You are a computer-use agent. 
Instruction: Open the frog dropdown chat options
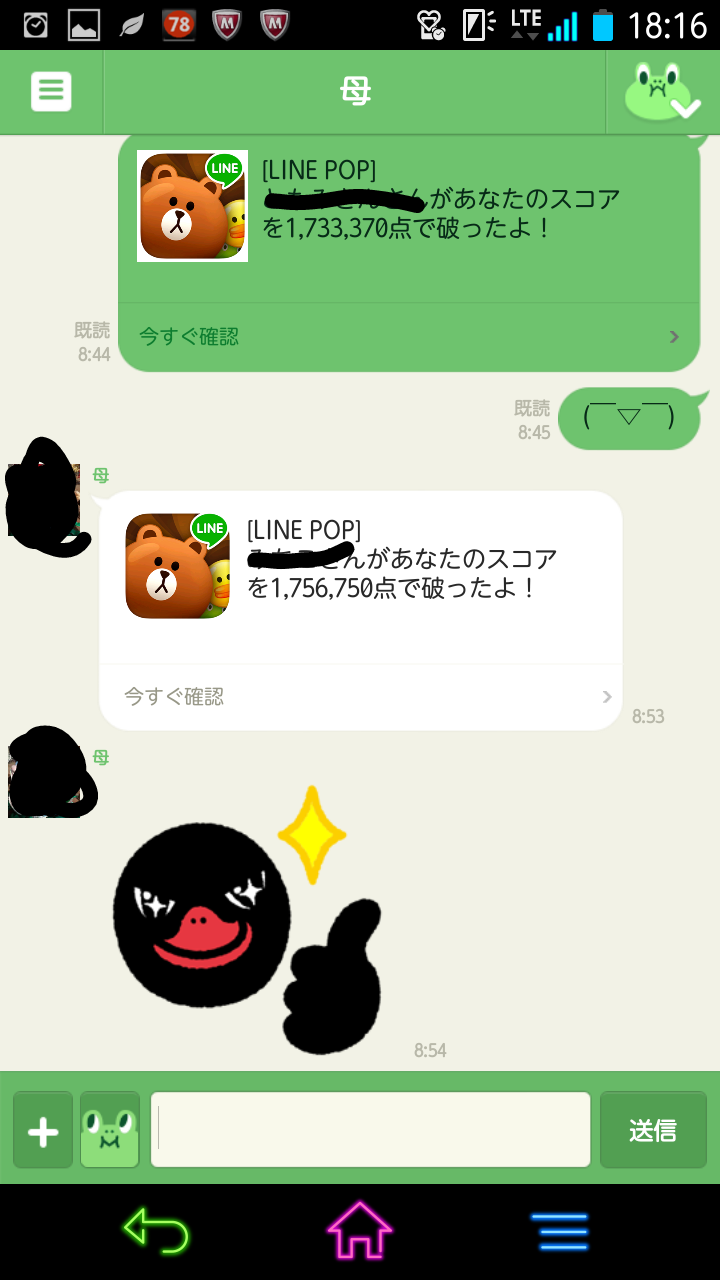click(x=663, y=92)
